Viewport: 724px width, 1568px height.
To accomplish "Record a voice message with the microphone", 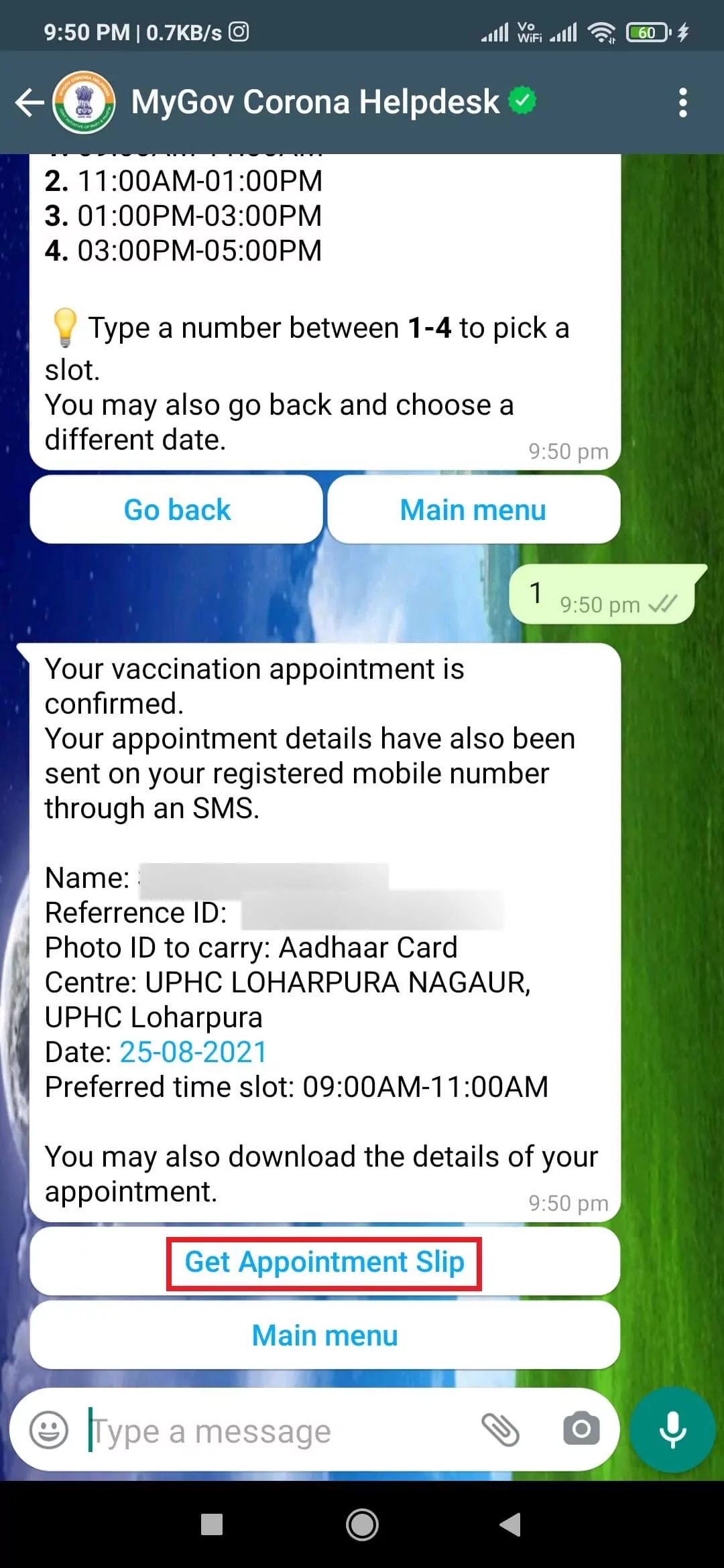I will (x=672, y=1429).
